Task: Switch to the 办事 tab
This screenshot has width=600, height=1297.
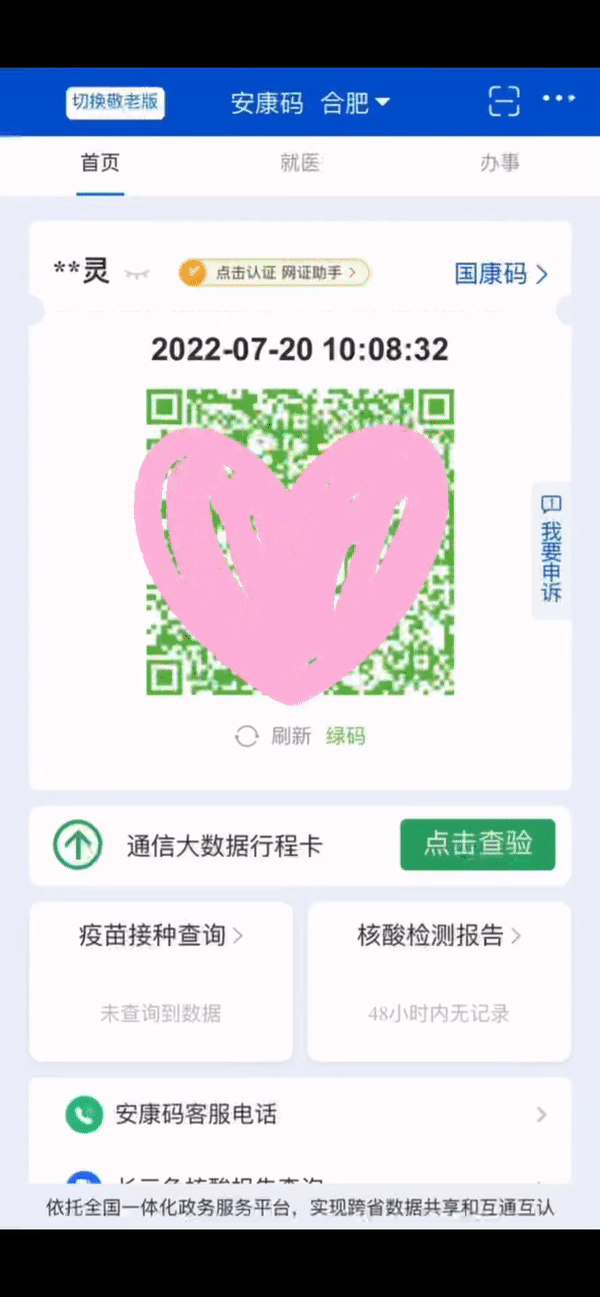Action: [499, 163]
